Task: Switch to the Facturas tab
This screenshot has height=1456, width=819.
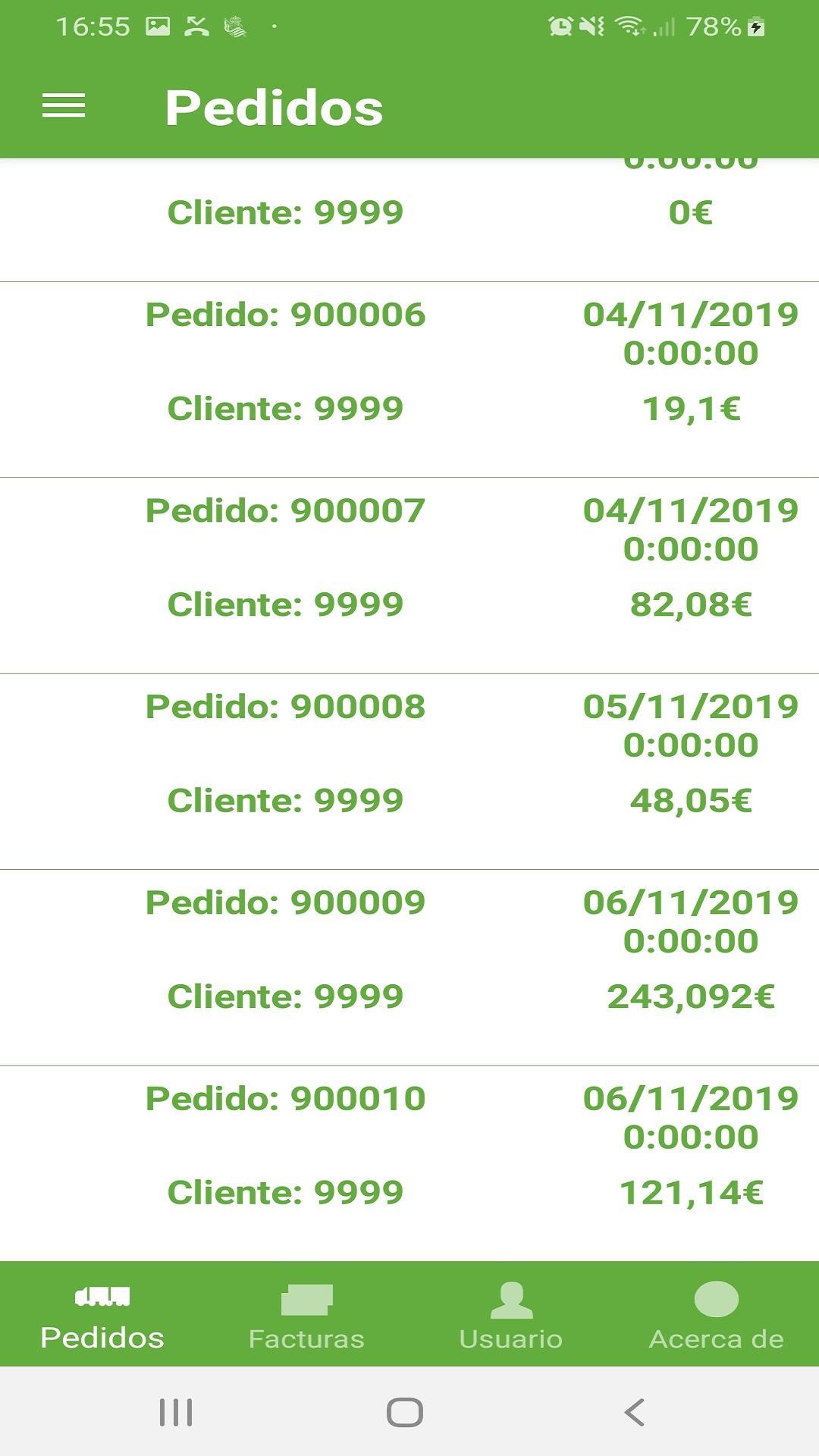Action: pos(306,1315)
